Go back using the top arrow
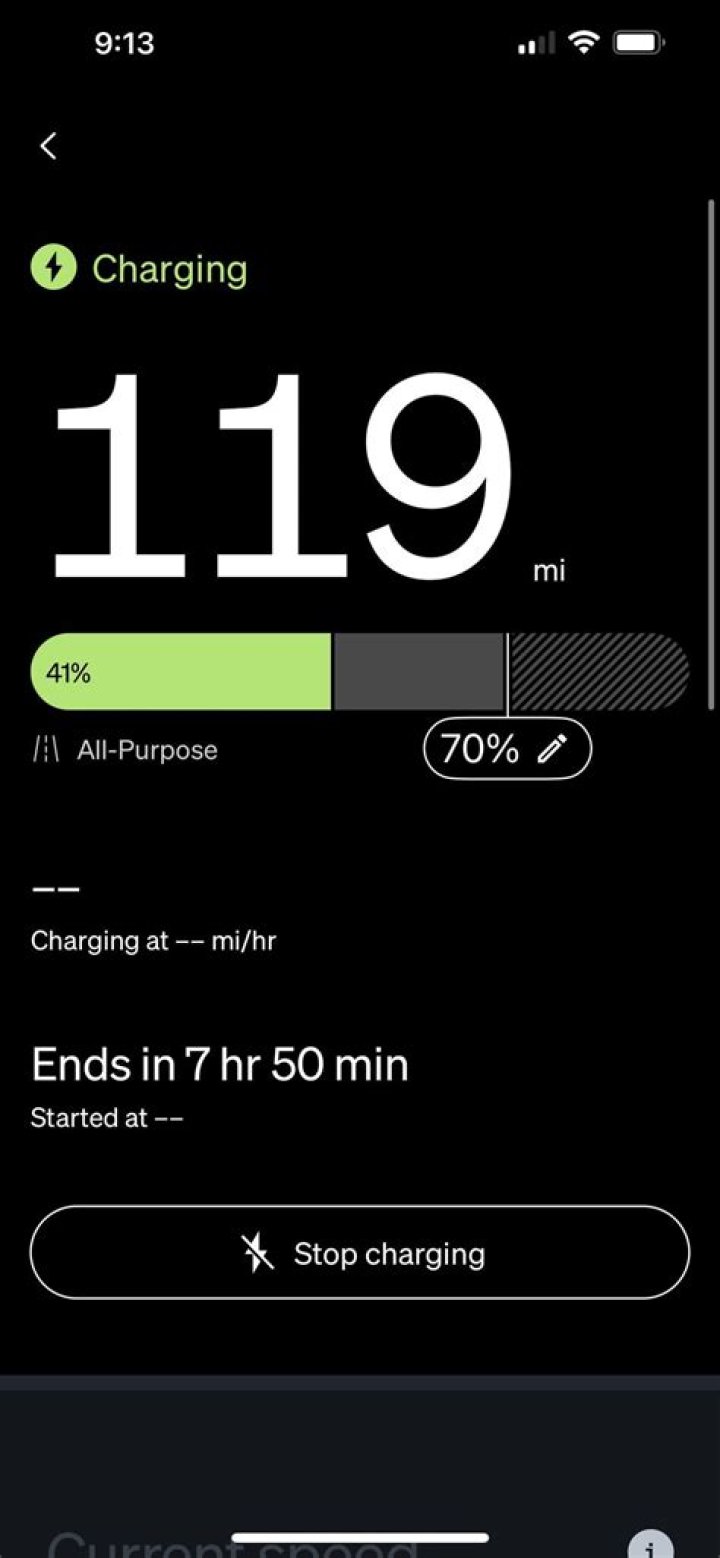Screen dimensions: 720x1558 48,146
